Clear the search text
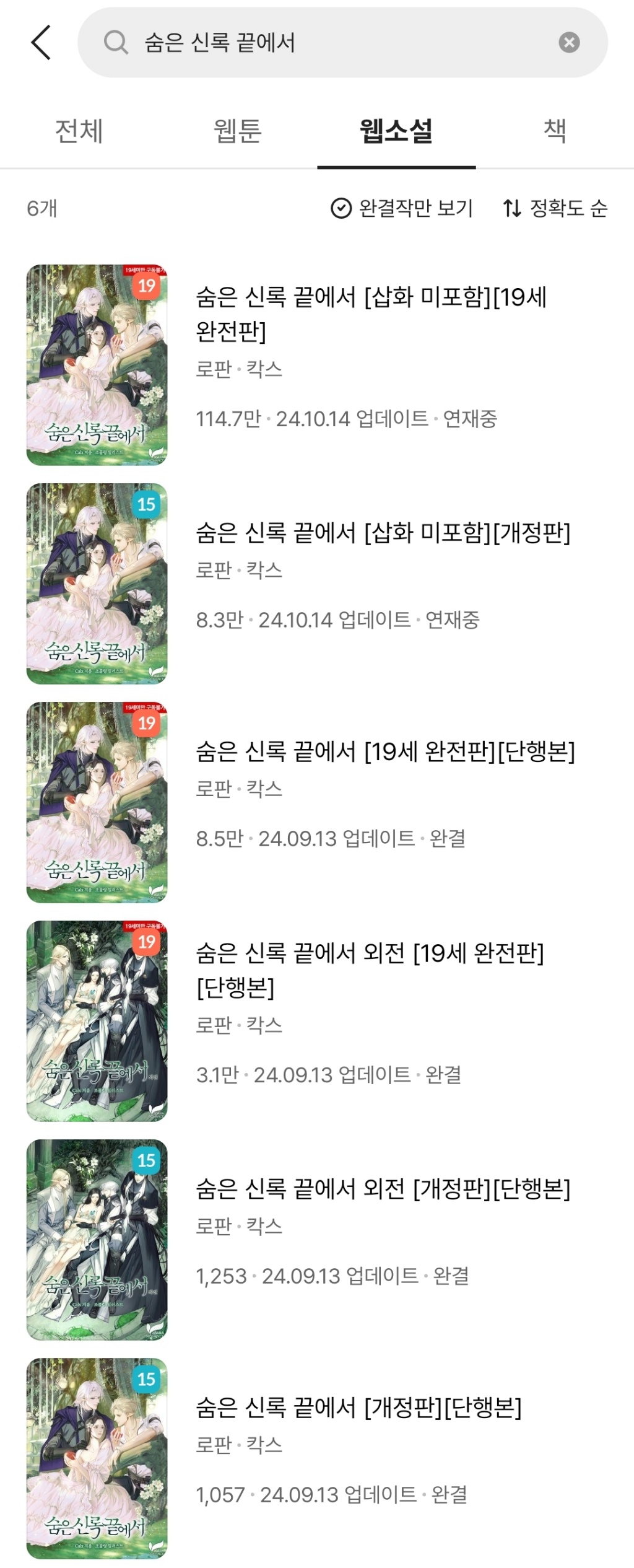The height and width of the screenshot is (1568, 634). [x=569, y=43]
